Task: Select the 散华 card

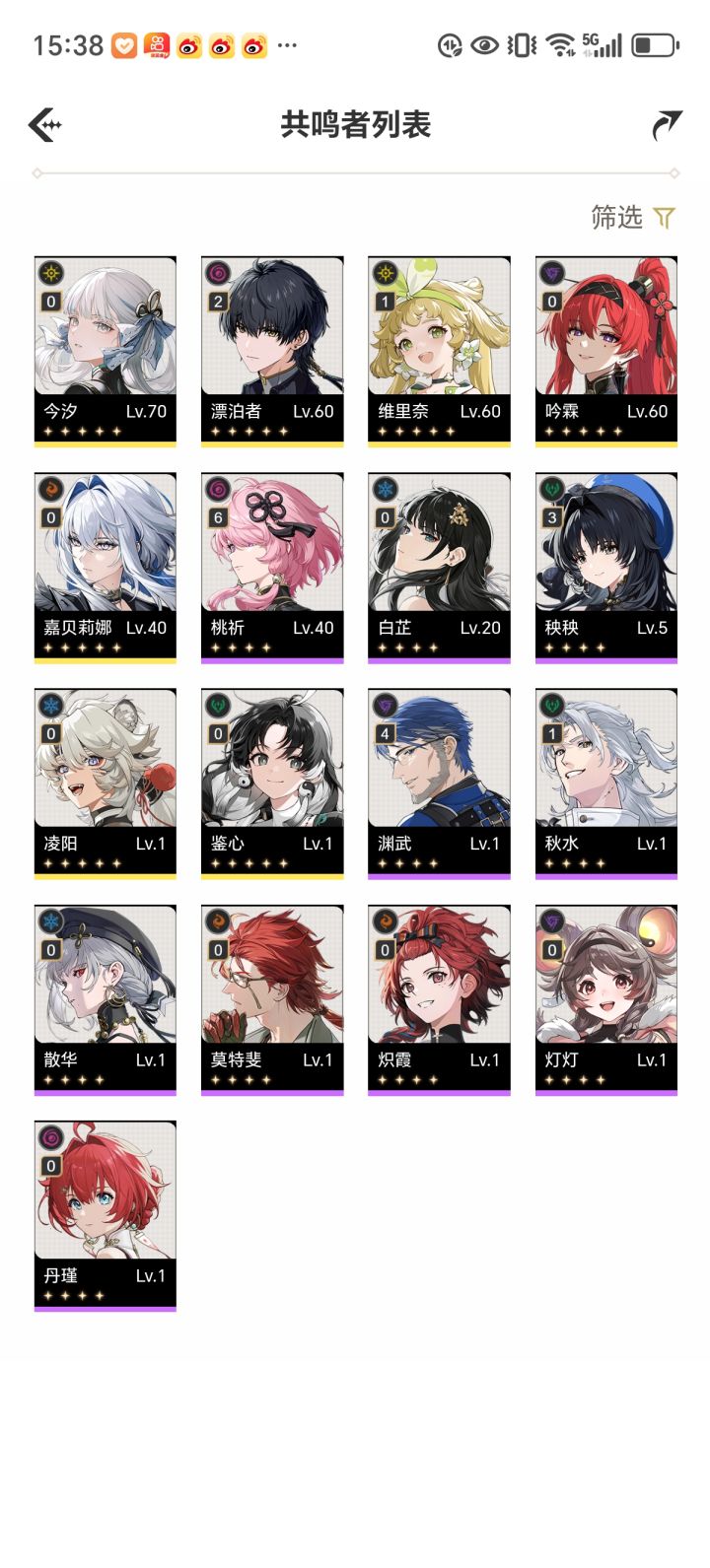Action: (x=106, y=1000)
